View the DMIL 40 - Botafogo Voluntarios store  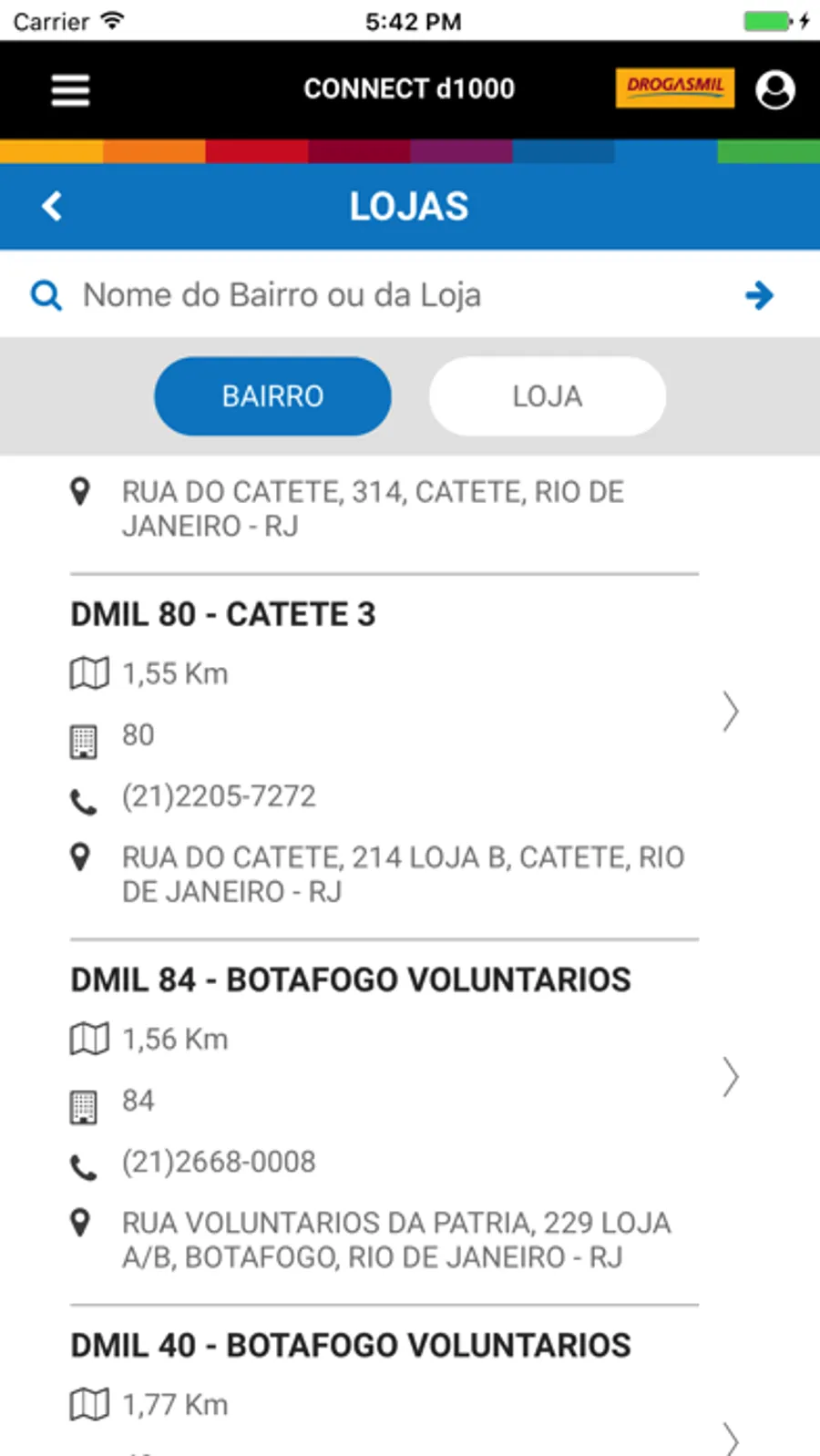pyautogui.click(x=730, y=1435)
